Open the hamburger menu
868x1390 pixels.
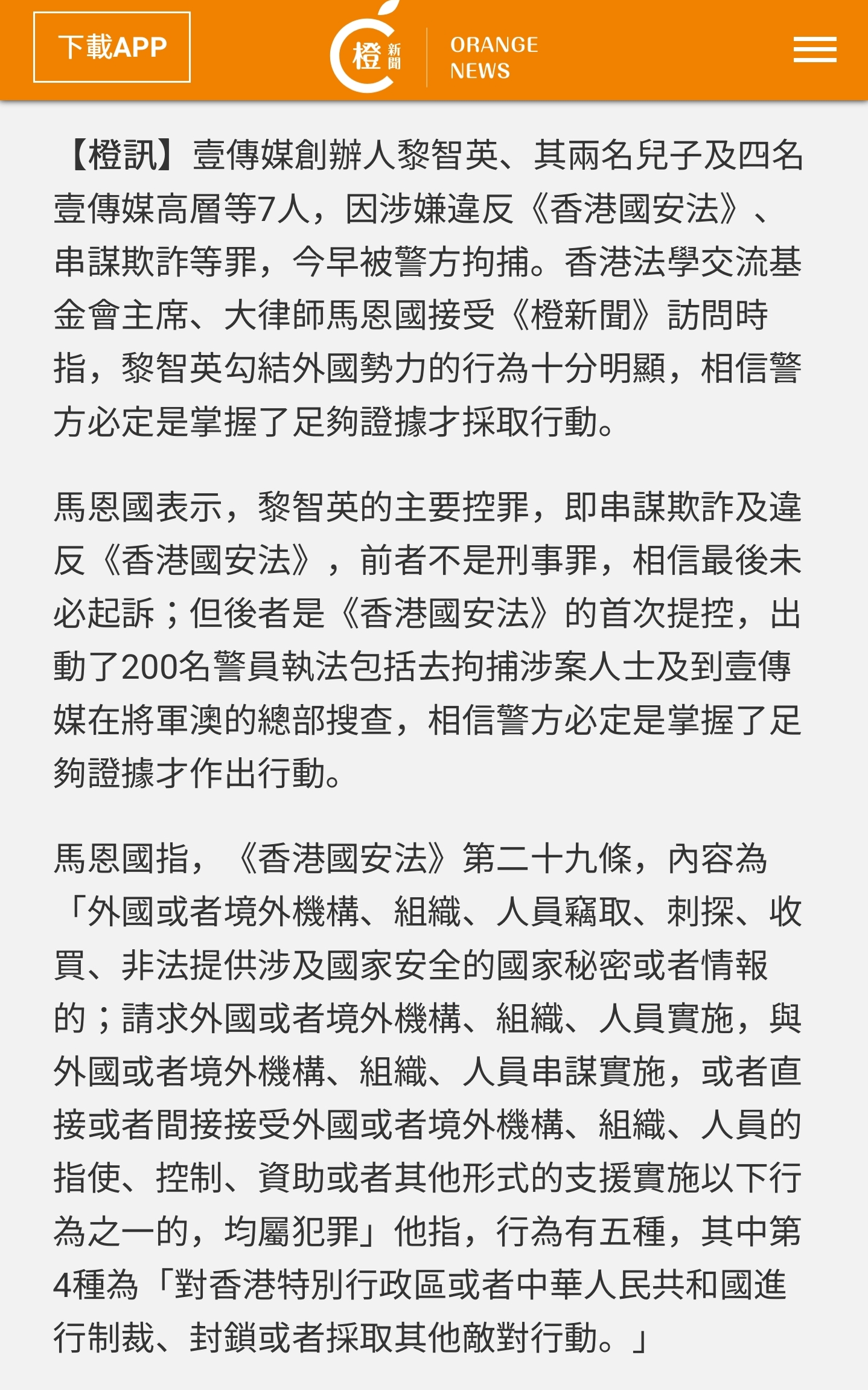[x=814, y=50]
